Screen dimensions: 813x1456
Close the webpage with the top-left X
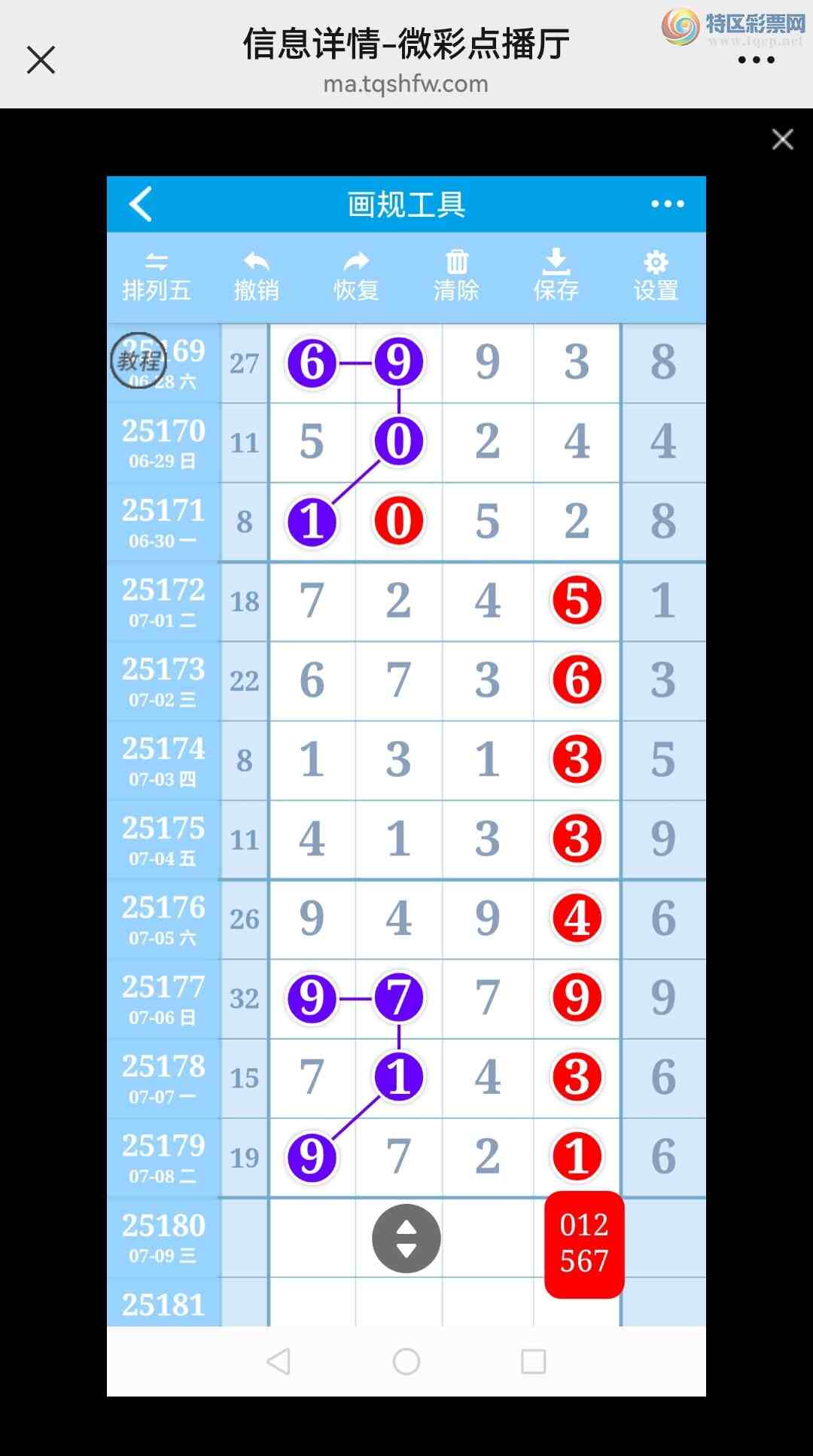tap(41, 60)
